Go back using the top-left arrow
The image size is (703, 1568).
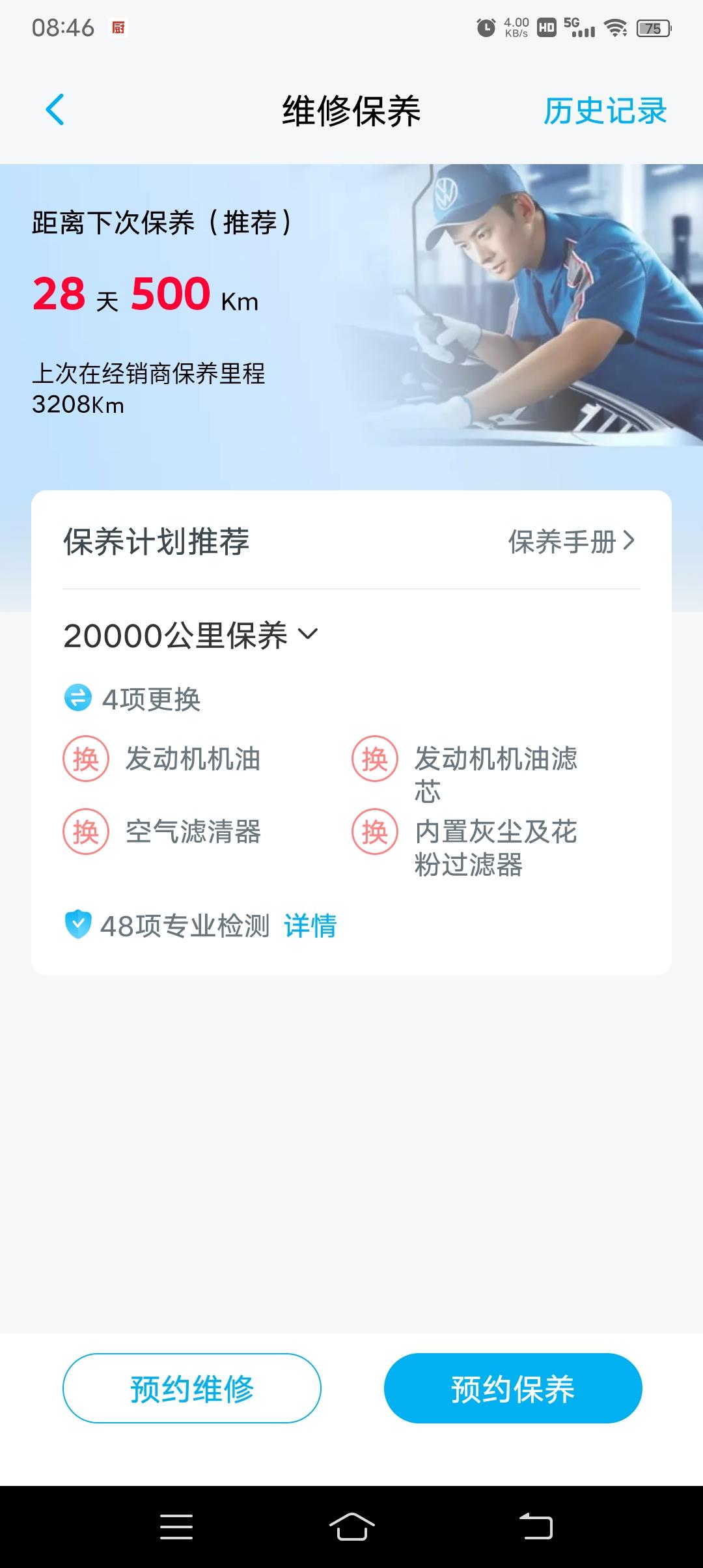click(55, 109)
